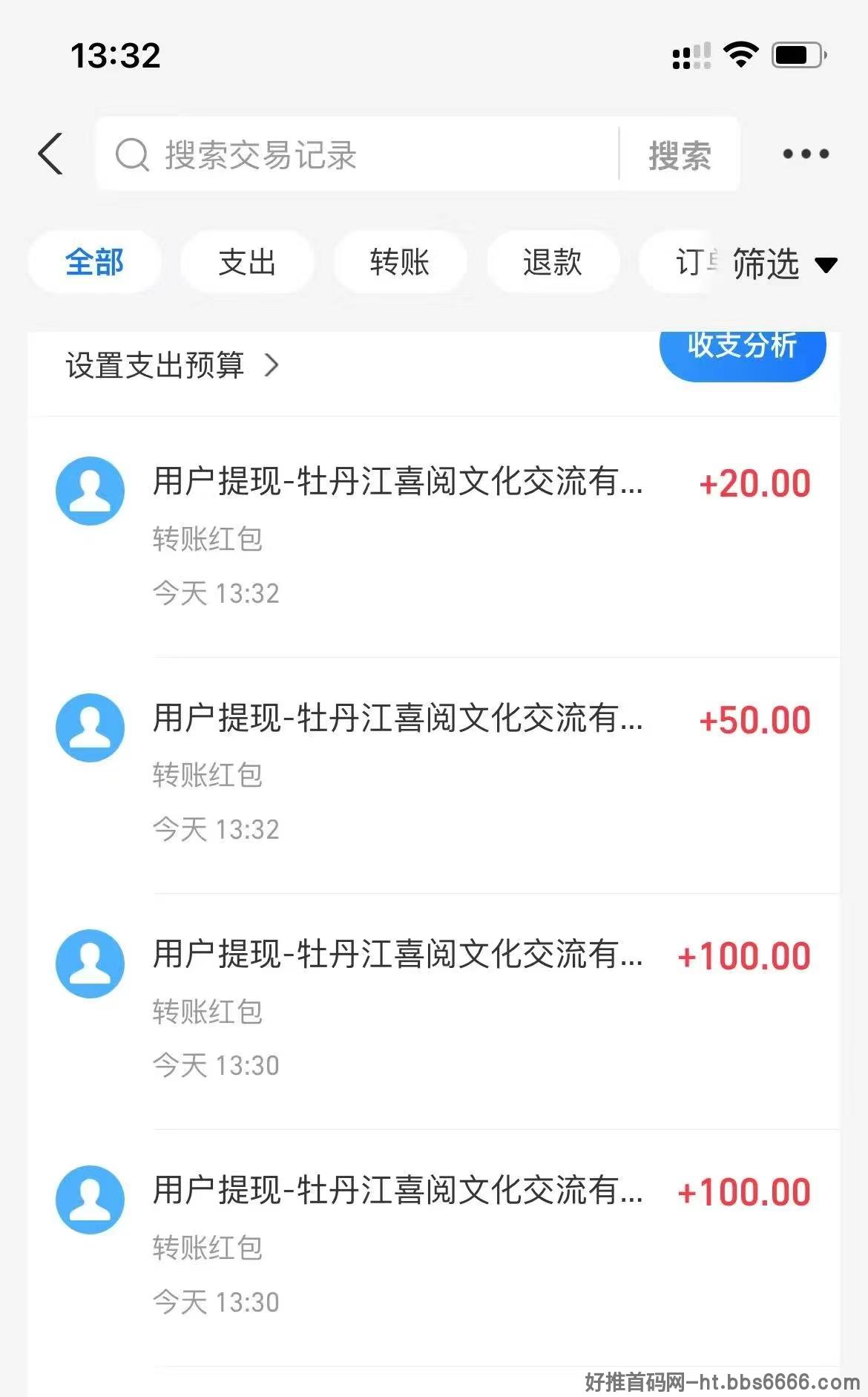Switch to the 退款 tab

552,262
